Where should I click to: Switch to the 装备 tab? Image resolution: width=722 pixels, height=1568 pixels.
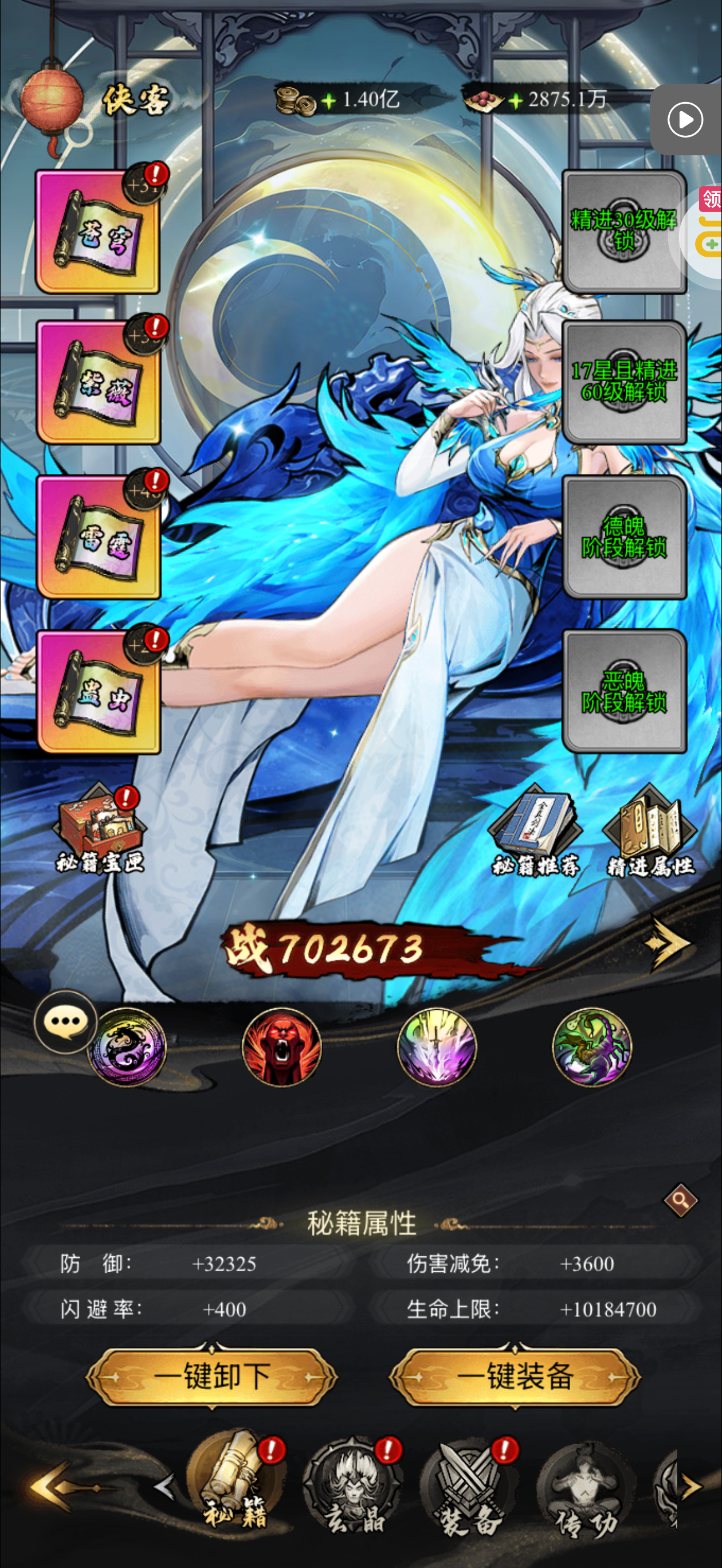click(469, 1487)
